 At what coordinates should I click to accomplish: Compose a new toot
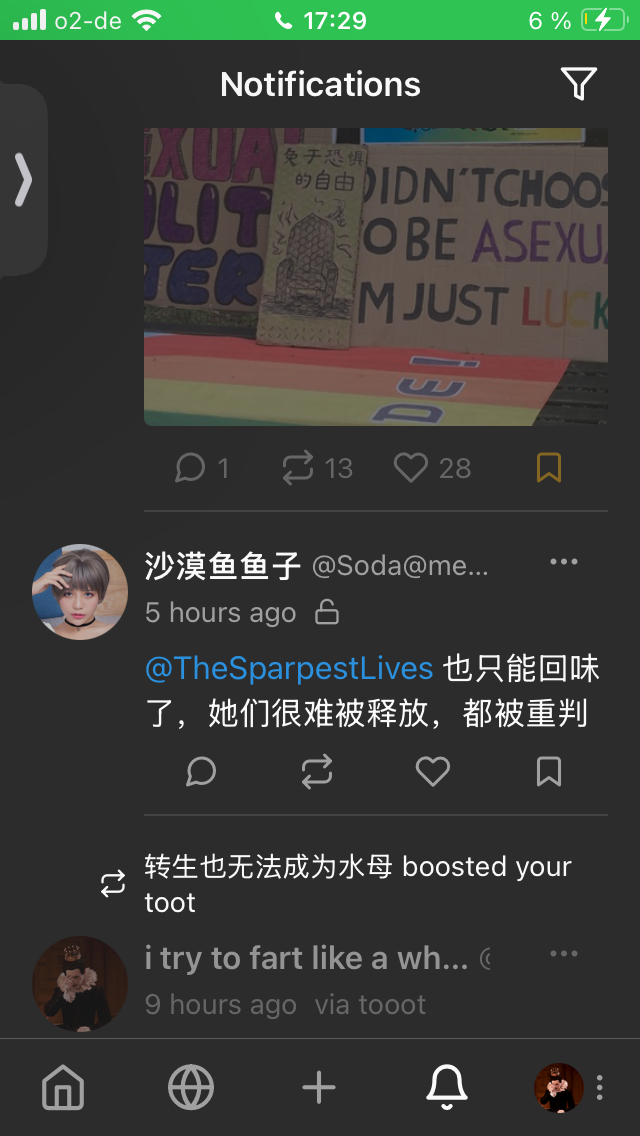tap(319, 1087)
